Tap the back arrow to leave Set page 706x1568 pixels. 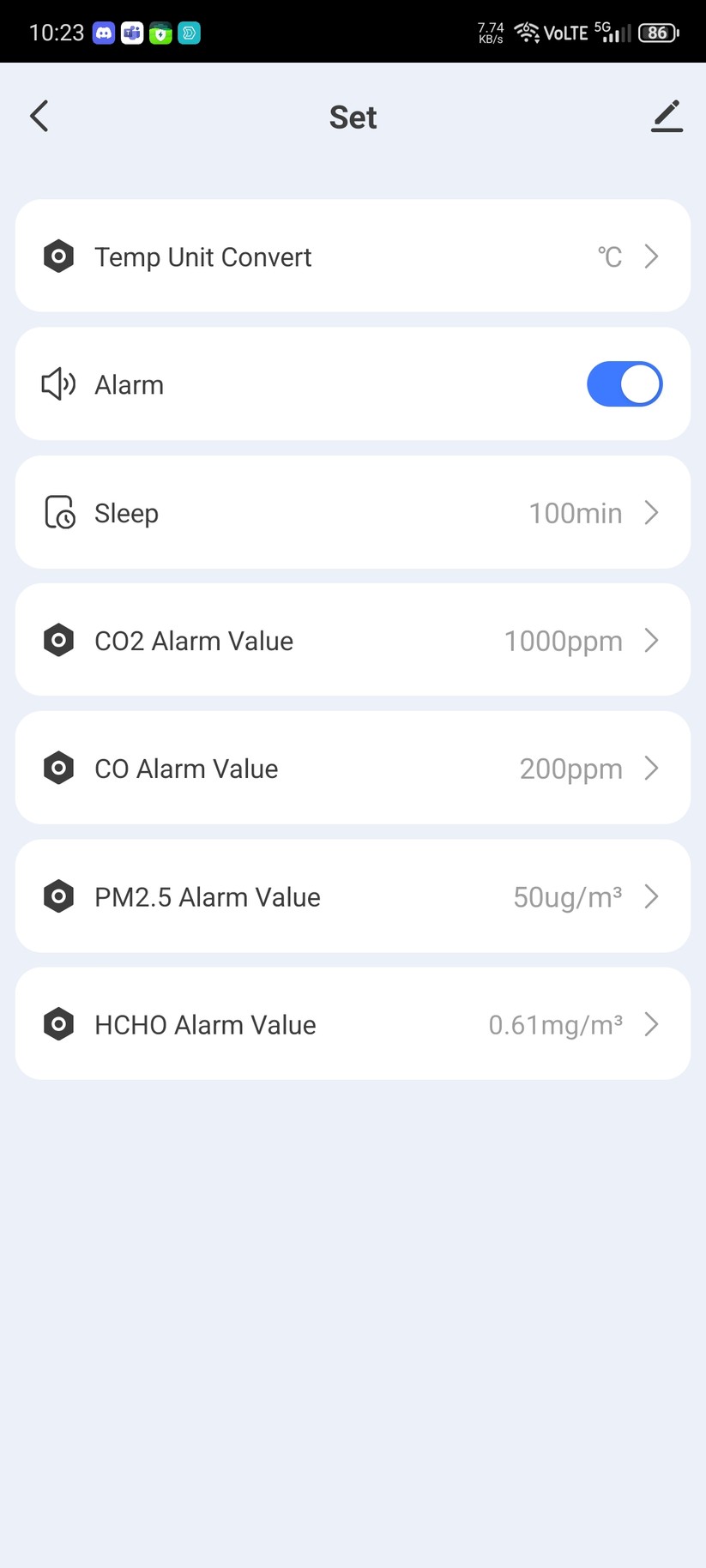click(38, 116)
